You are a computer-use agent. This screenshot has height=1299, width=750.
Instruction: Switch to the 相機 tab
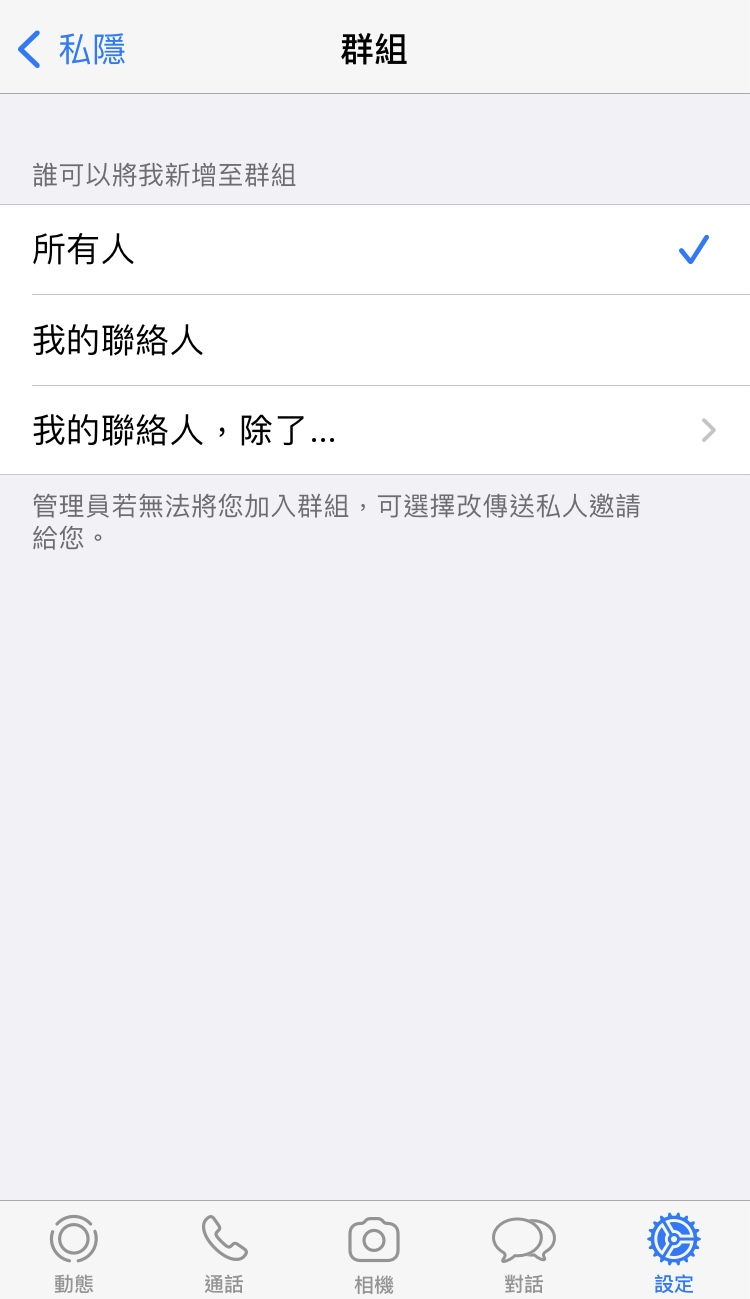(374, 1252)
